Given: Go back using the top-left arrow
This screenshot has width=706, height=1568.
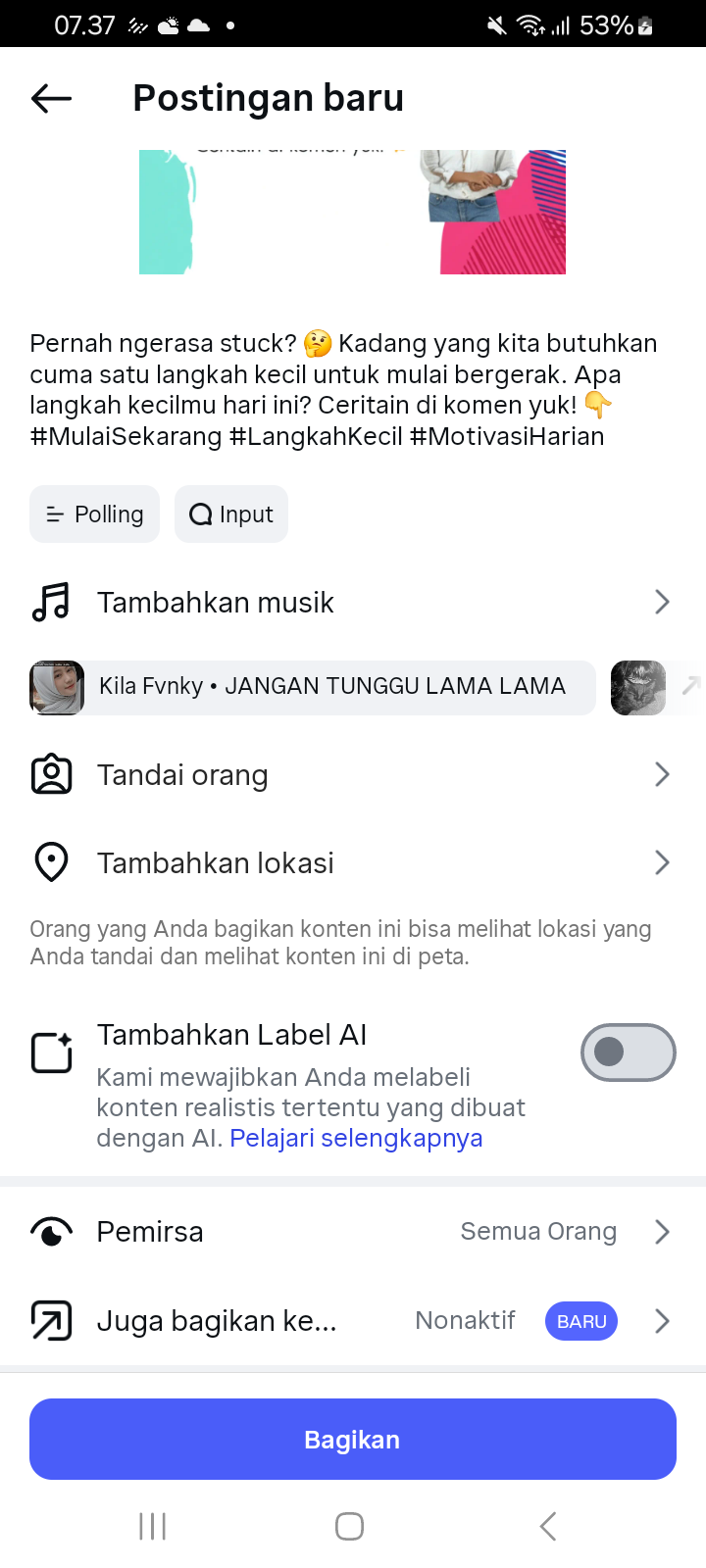Looking at the screenshot, I should 51,98.
